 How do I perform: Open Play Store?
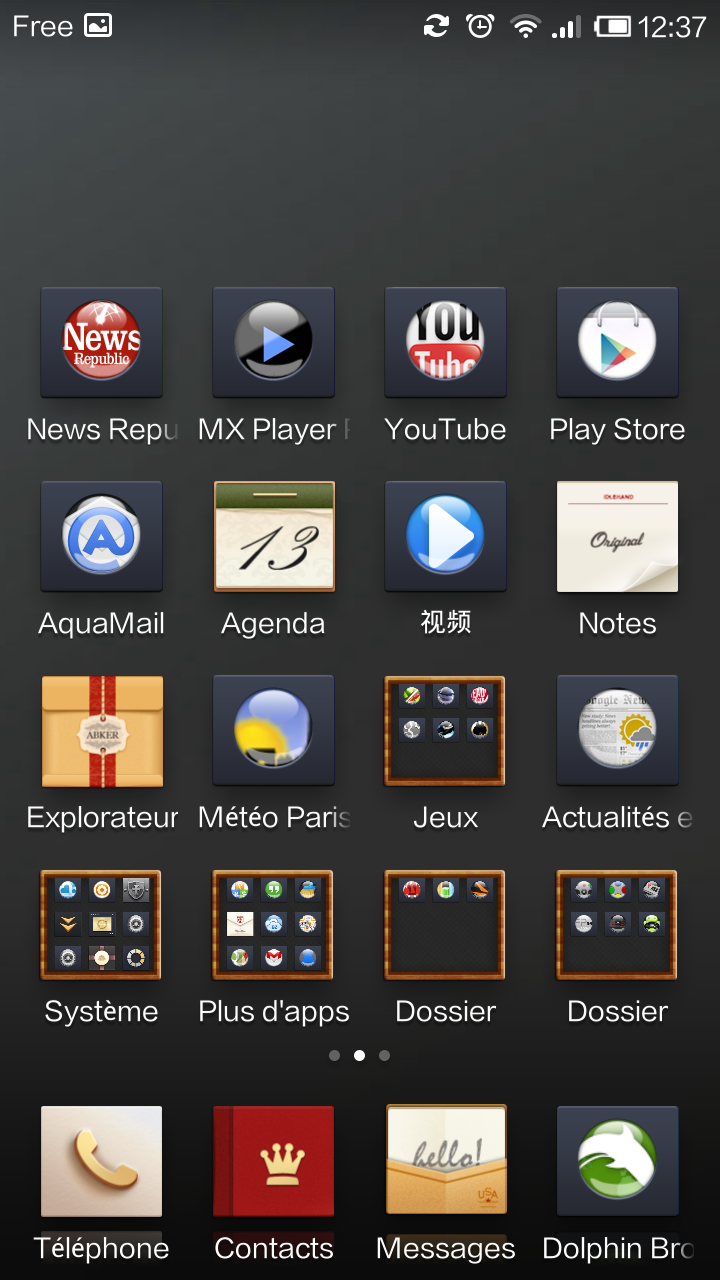coord(617,342)
